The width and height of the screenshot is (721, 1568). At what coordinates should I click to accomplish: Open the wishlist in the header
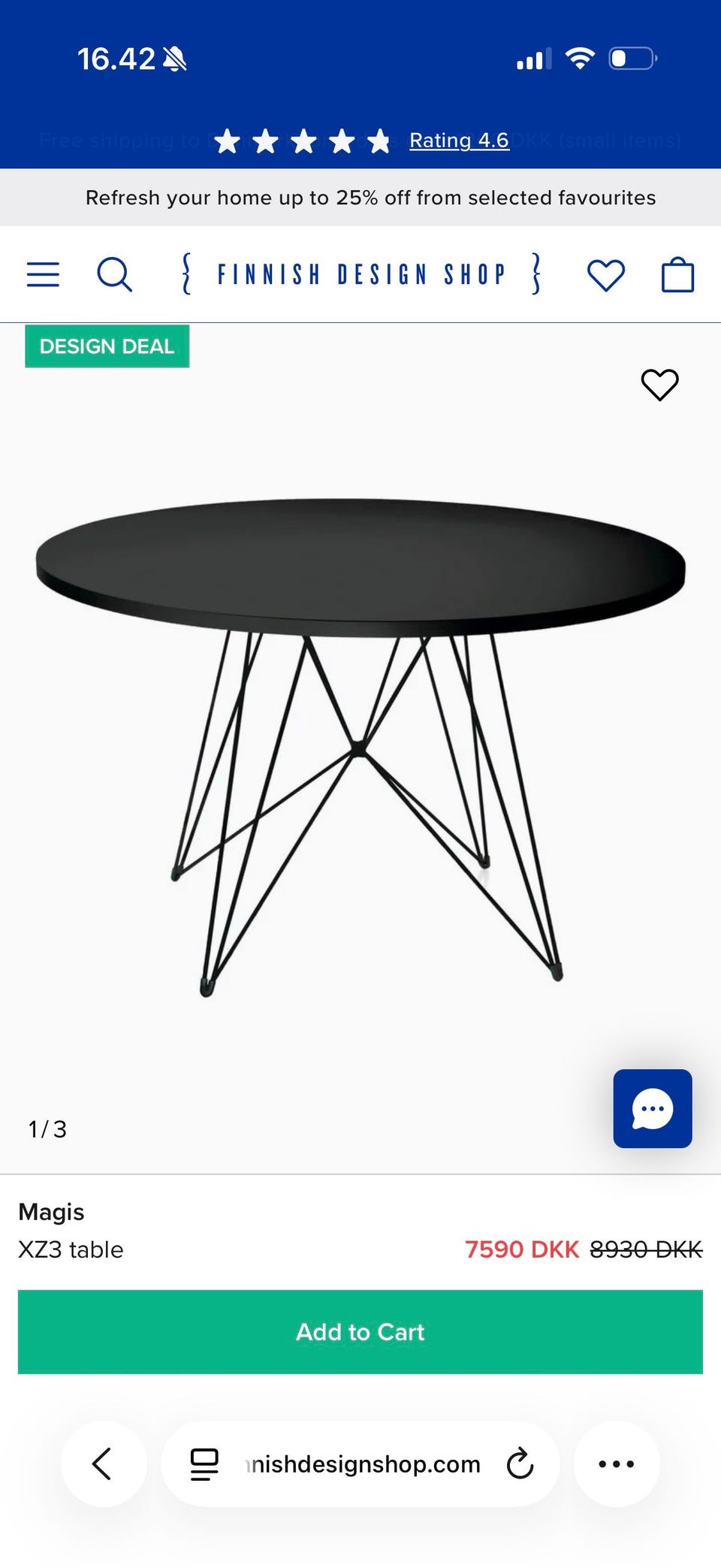(x=605, y=274)
